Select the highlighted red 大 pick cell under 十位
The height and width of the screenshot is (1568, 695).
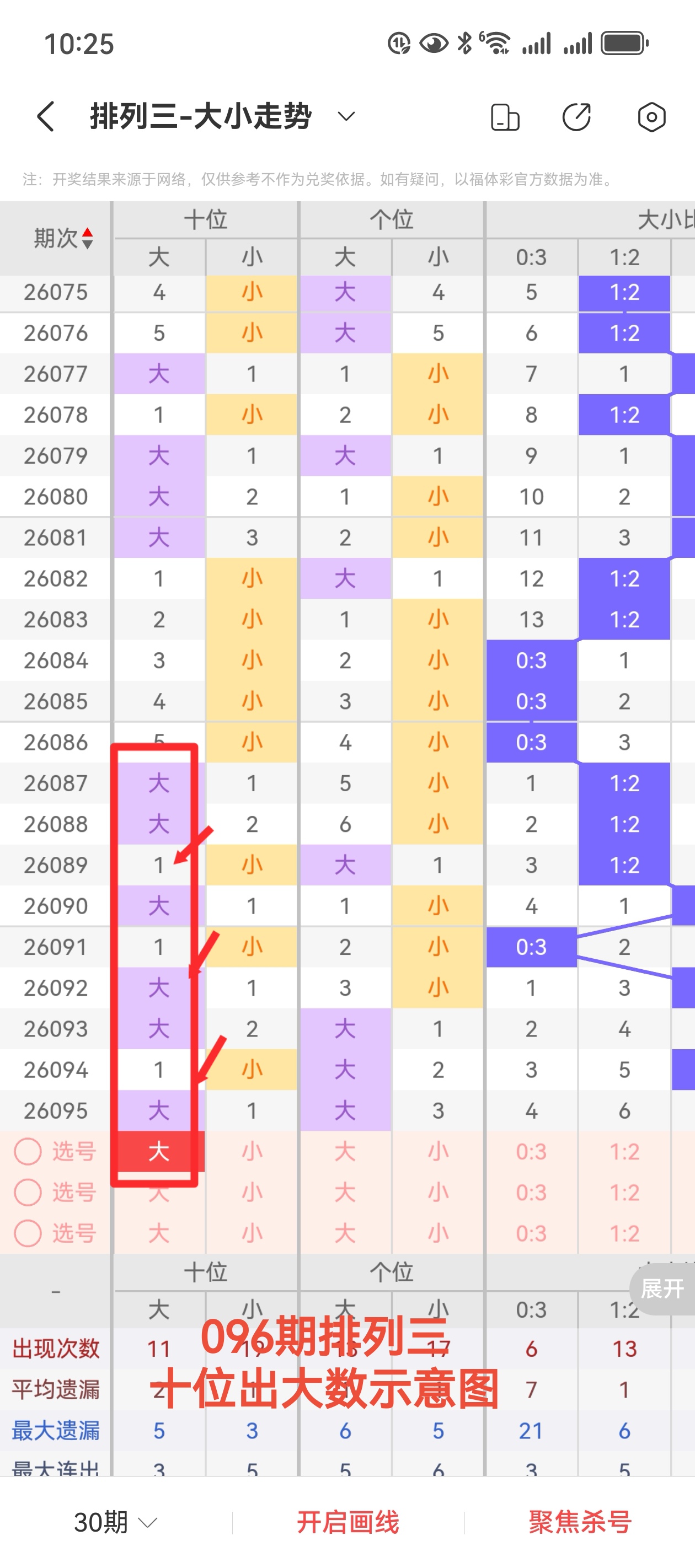[159, 1151]
